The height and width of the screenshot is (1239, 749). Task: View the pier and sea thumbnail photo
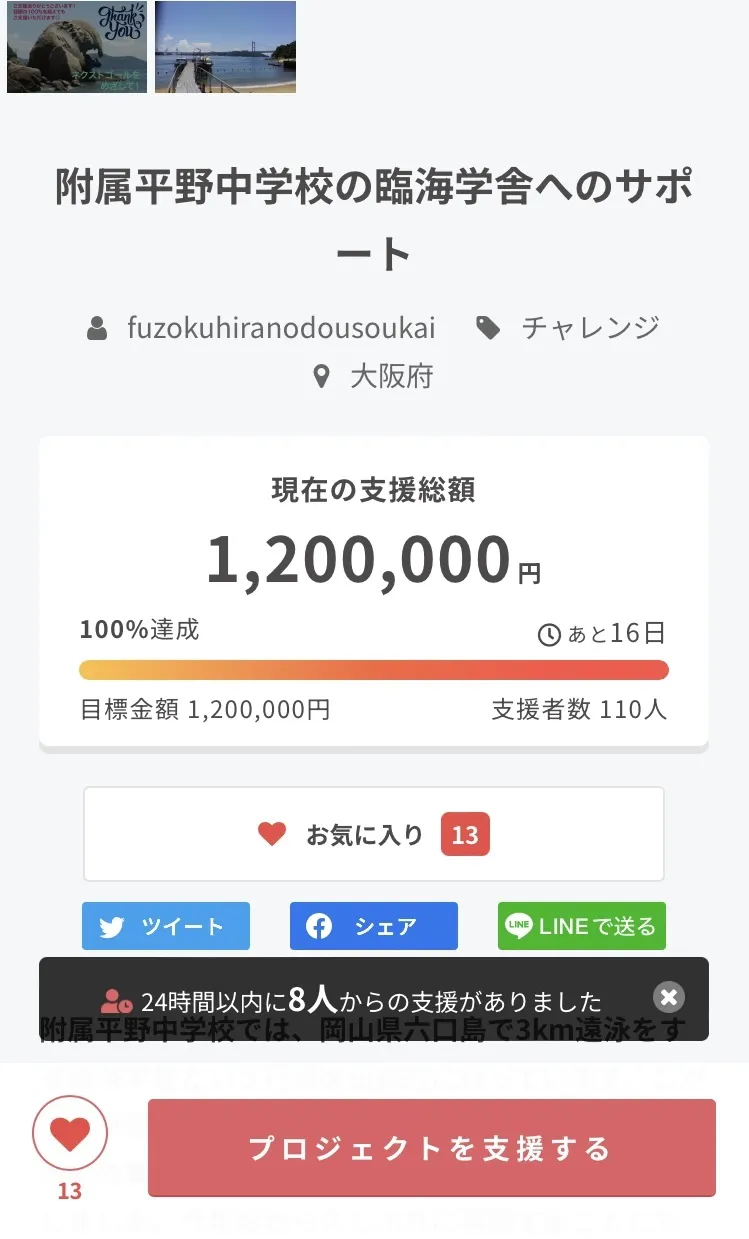click(225, 47)
